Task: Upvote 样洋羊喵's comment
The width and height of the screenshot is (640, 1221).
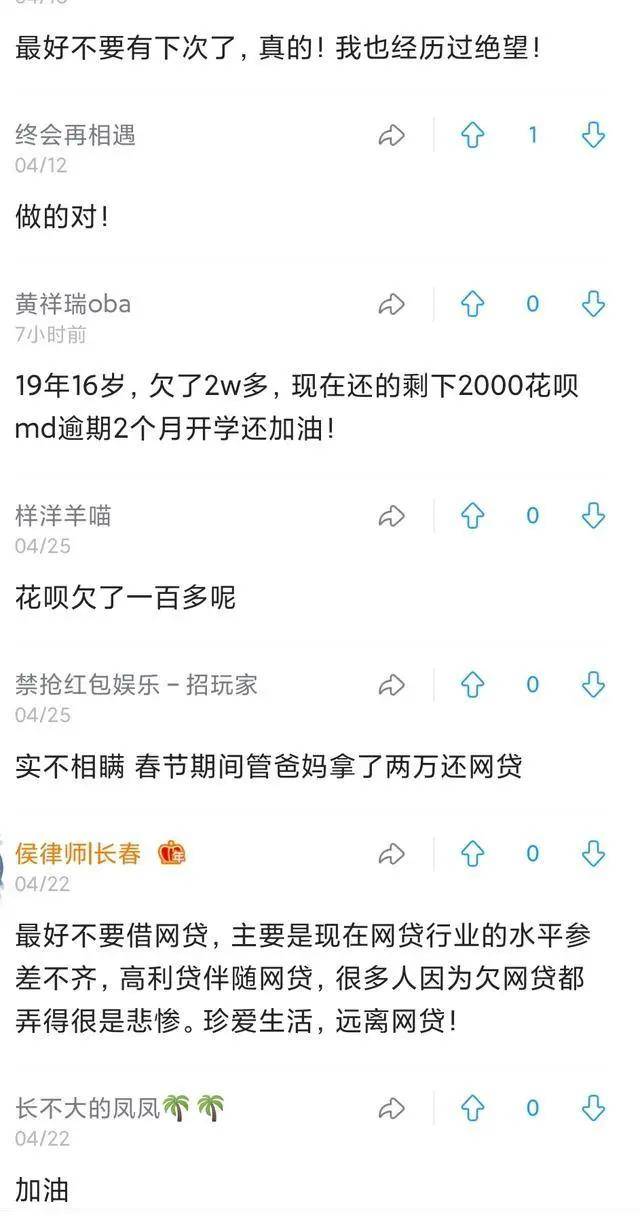Action: pyautogui.click(x=472, y=516)
